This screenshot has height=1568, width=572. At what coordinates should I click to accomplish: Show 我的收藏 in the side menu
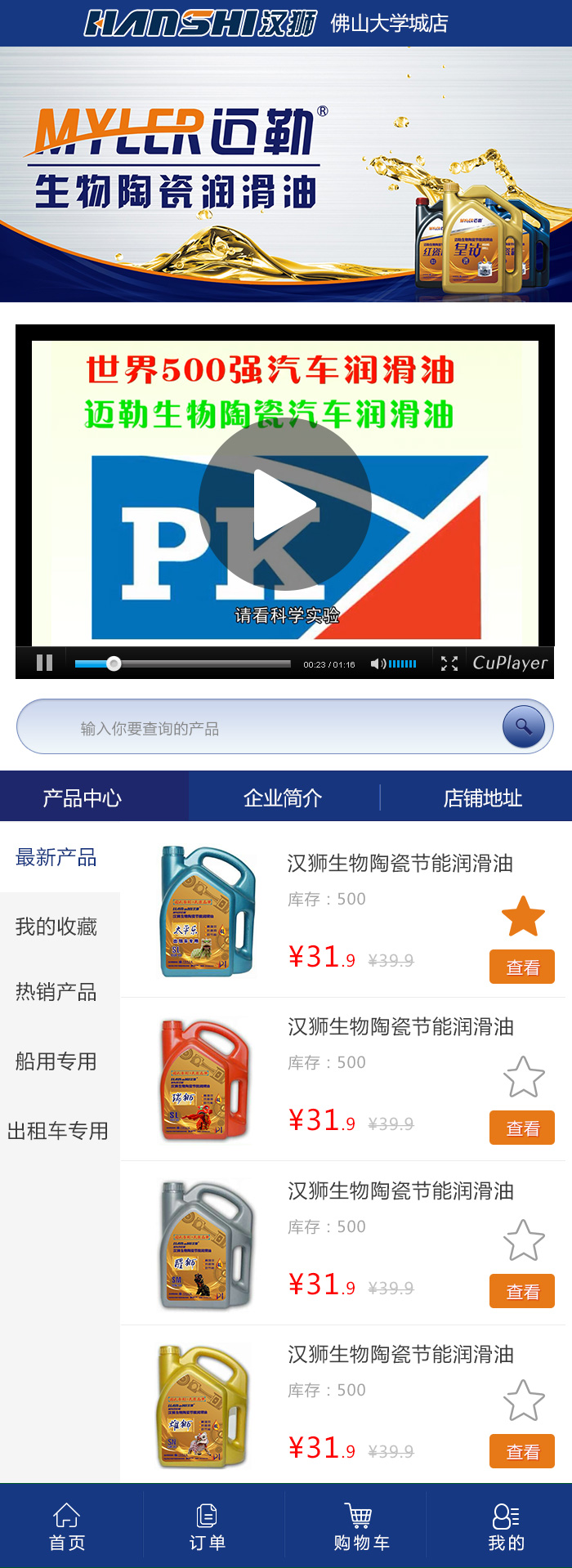pyautogui.click(x=56, y=926)
